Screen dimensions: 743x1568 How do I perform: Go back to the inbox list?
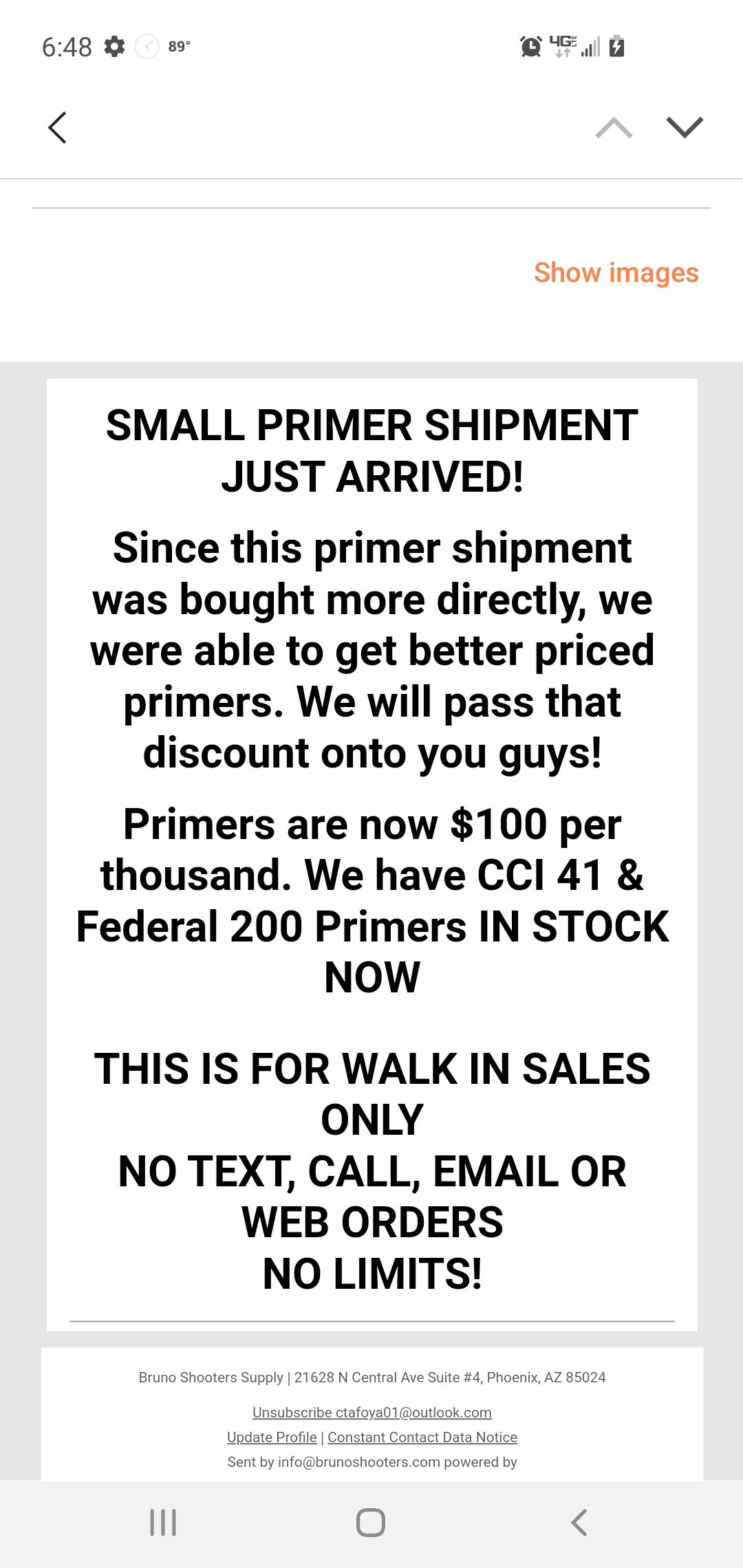[58, 128]
